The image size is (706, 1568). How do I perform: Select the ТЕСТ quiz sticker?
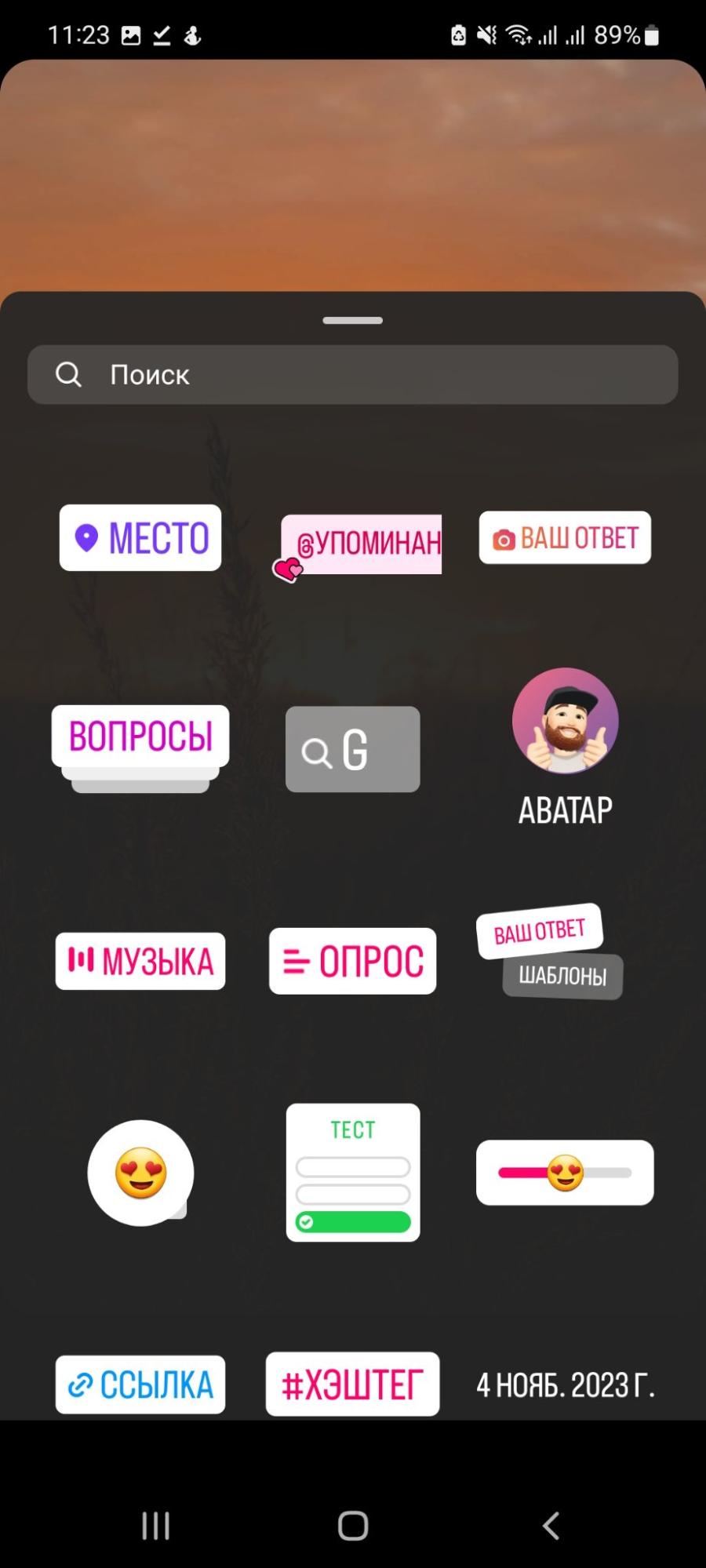(353, 1173)
